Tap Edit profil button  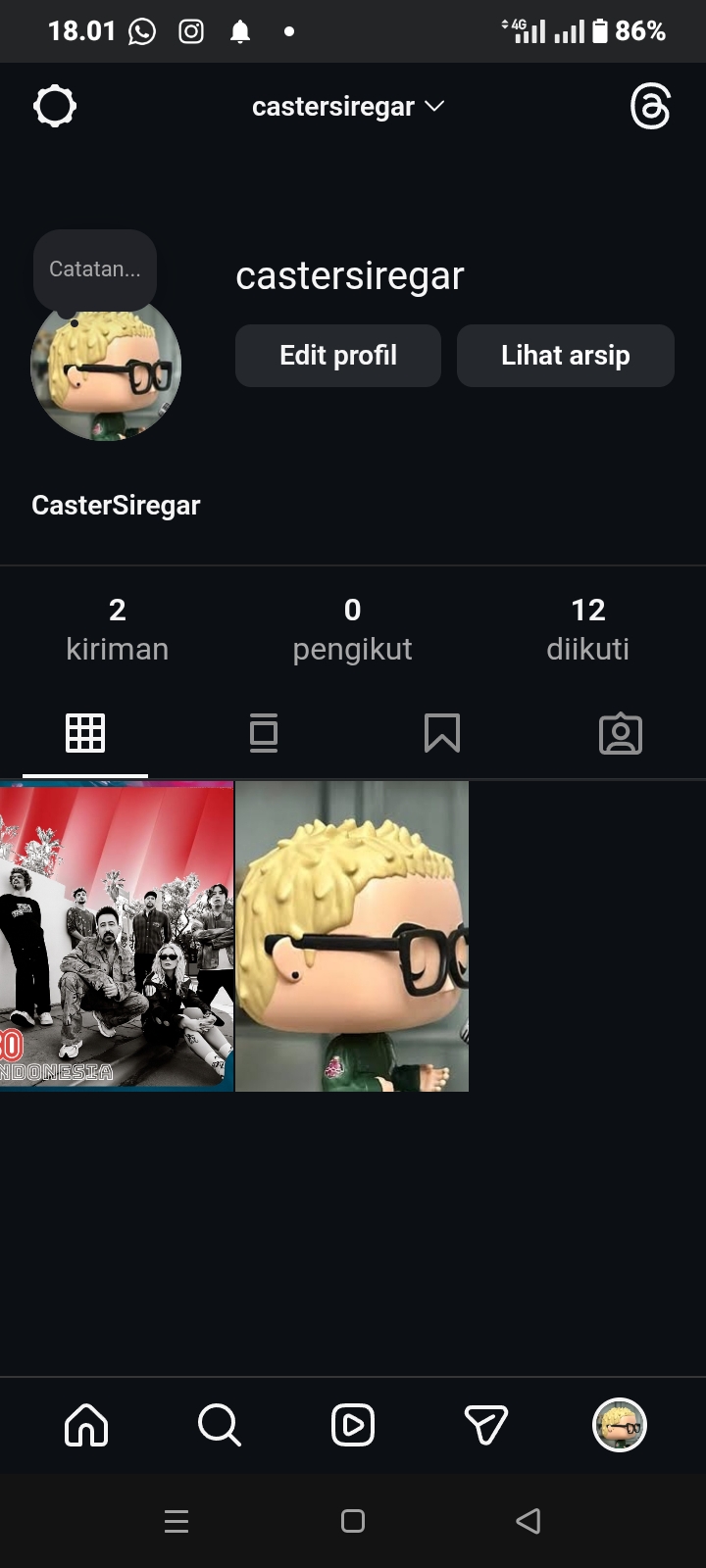[x=338, y=356]
